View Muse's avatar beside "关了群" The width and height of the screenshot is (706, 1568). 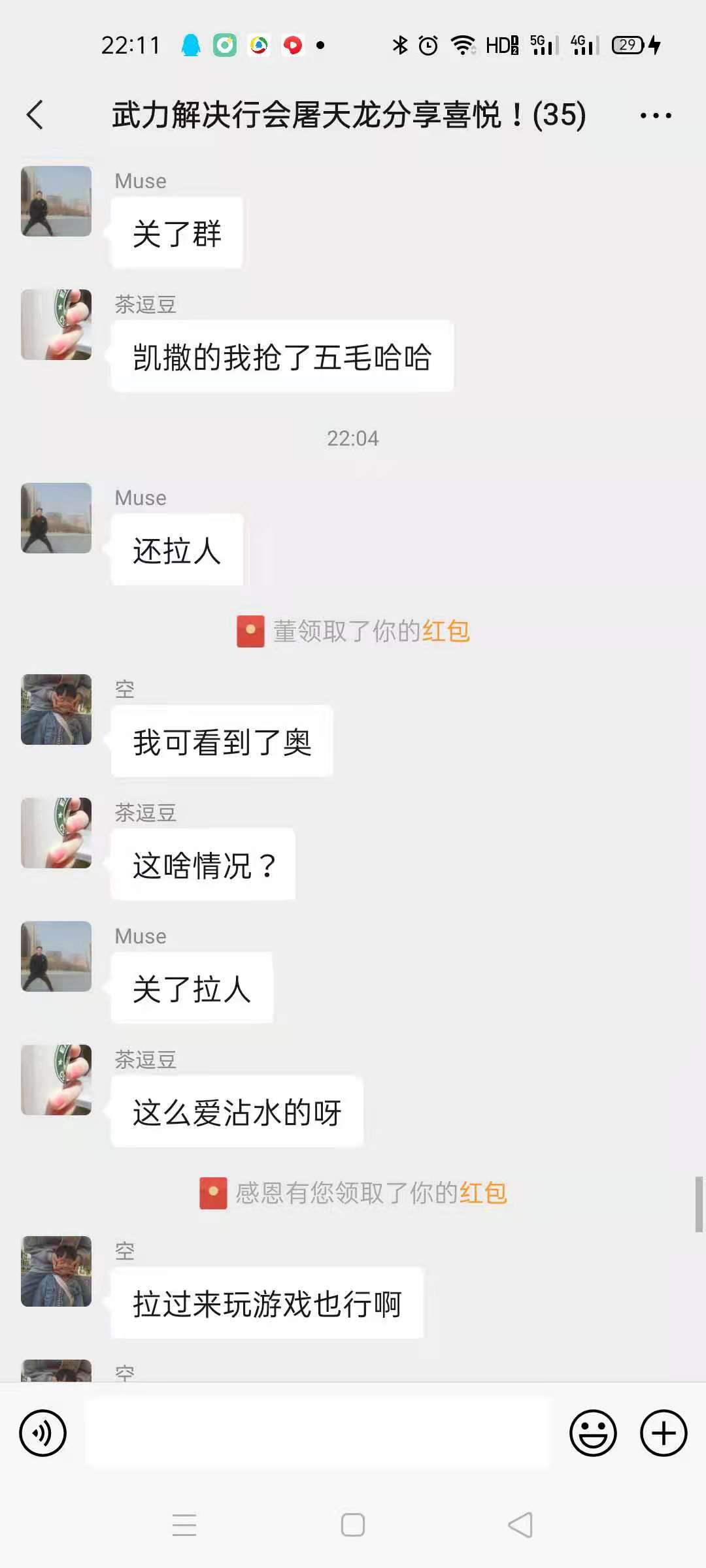(56, 201)
